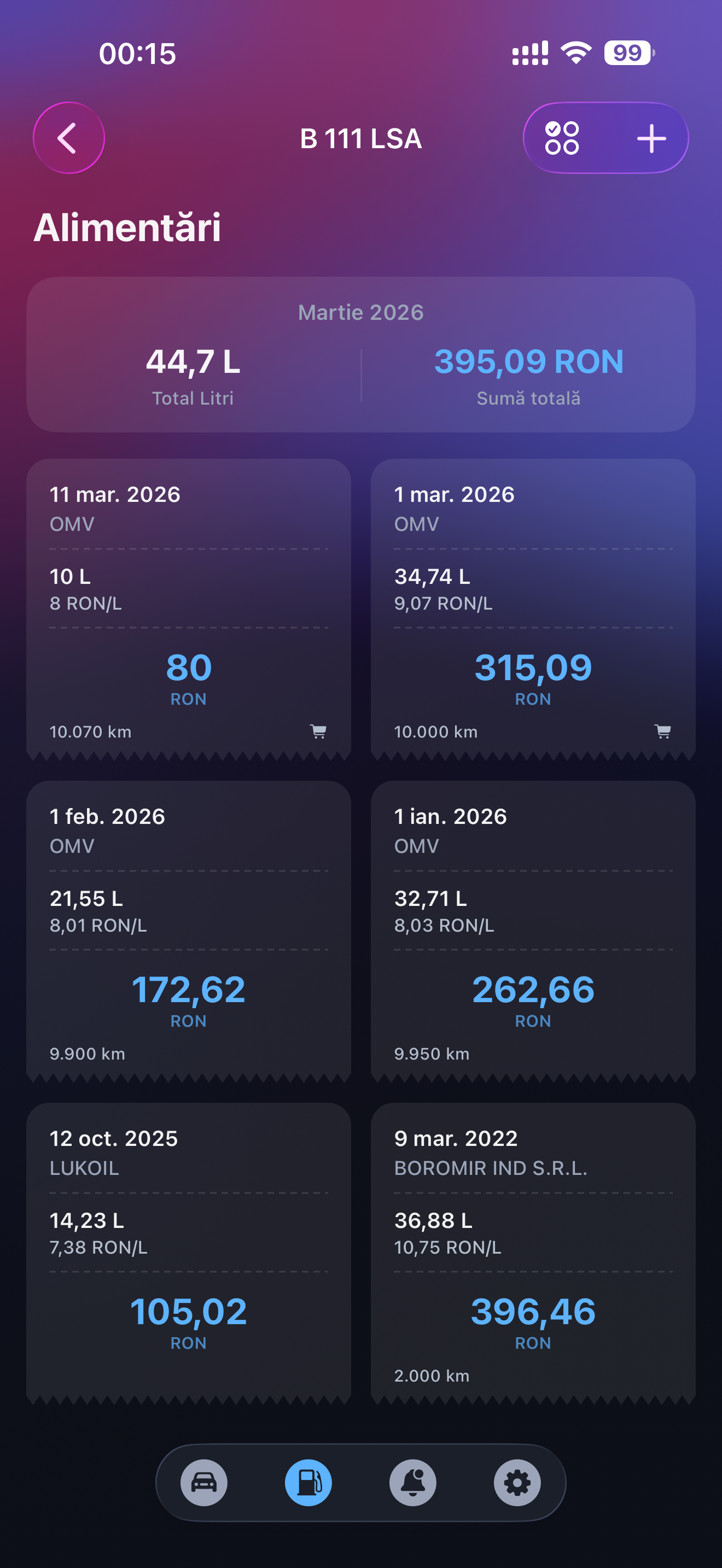Image resolution: width=722 pixels, height=1568 pixels.
Task: Activate the multi-select grid icon
Action: click(562, 138)
